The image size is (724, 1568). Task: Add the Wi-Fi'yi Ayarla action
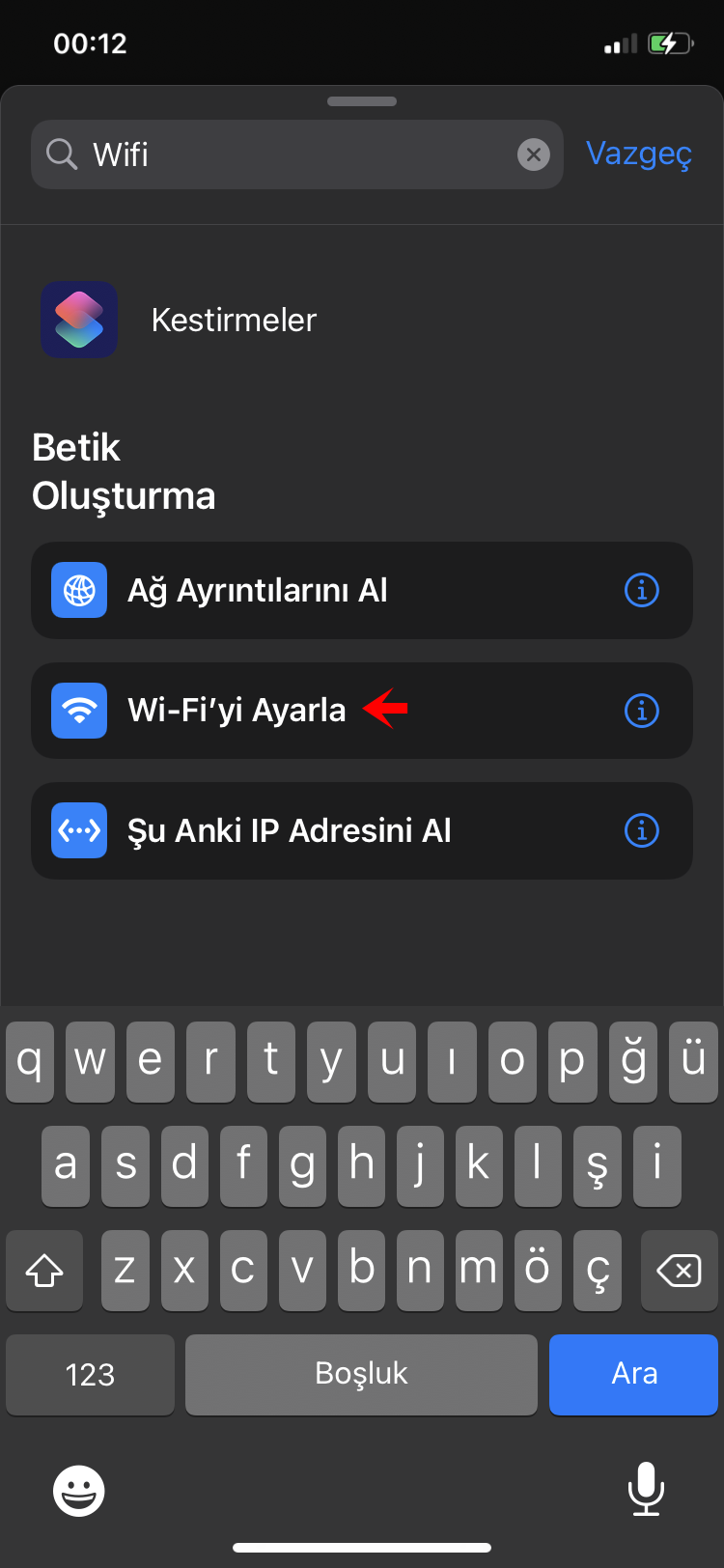(x=362, y=711)
